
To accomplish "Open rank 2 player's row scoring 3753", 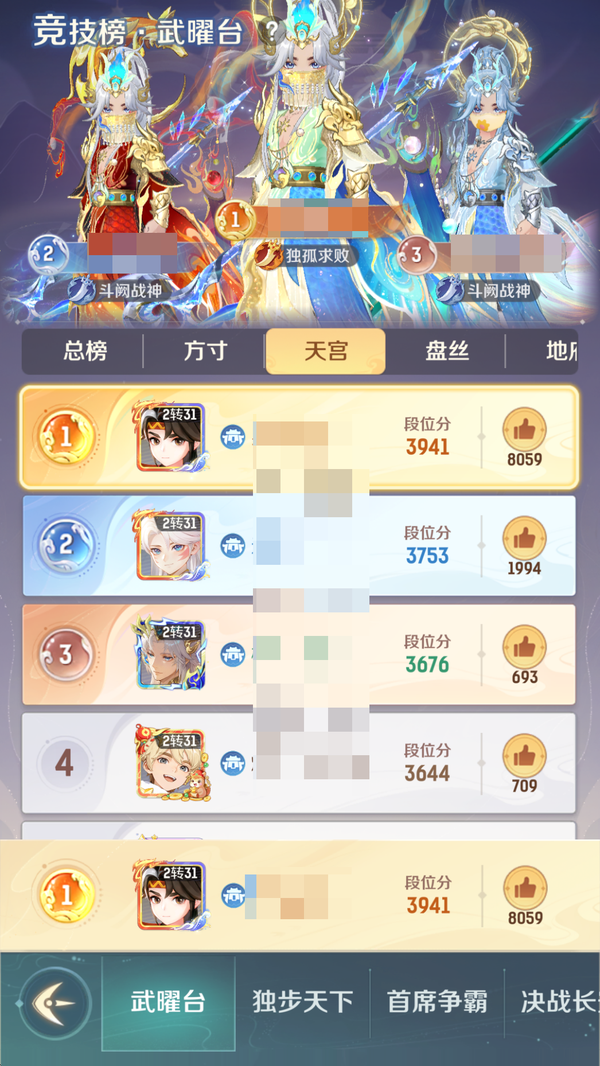I will click(x=300, y=544).
